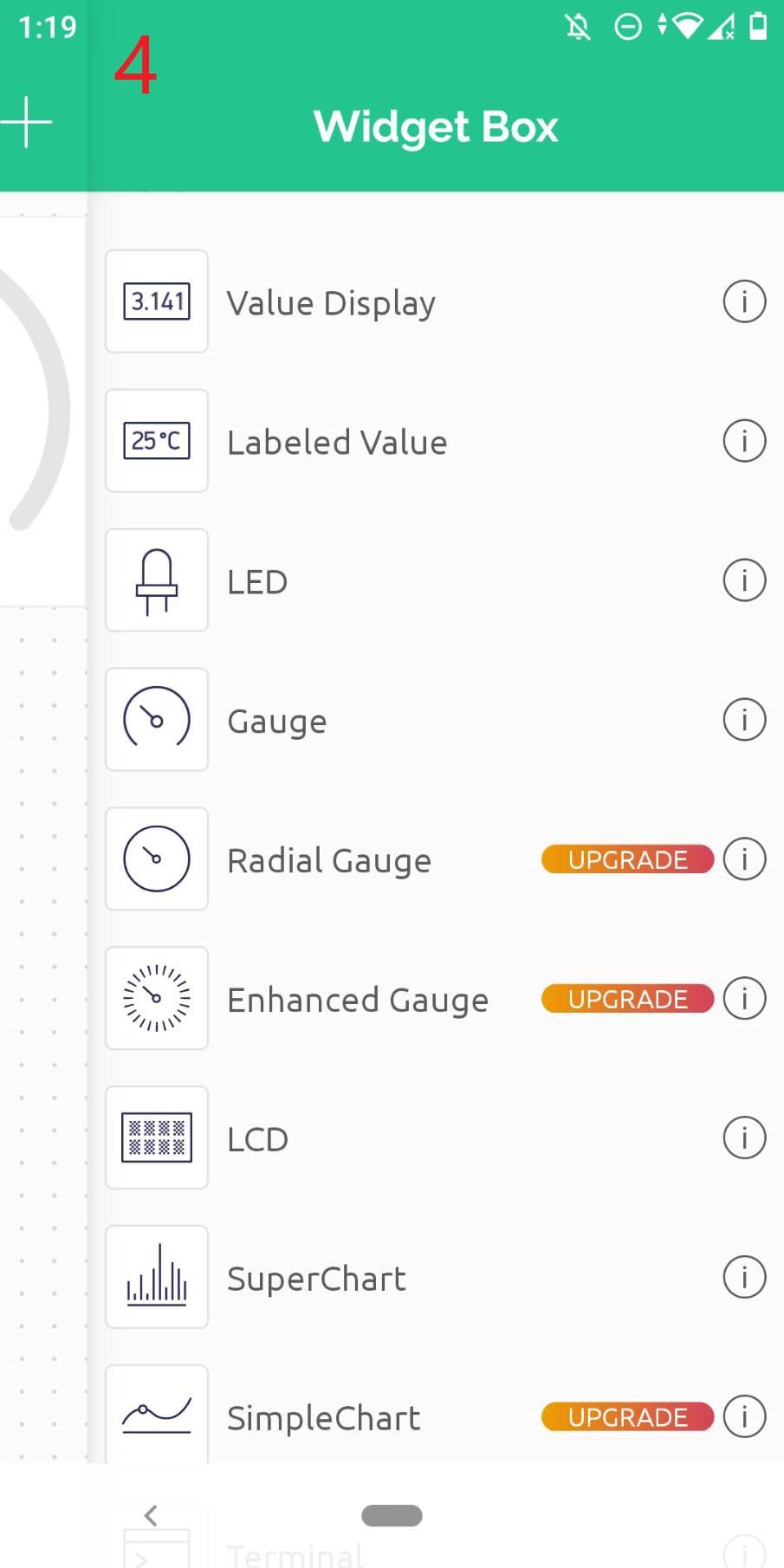The width and height of the screenshot is (784, 1568).
Task: Choose the LED widget
Action: [x=257, y=581]
